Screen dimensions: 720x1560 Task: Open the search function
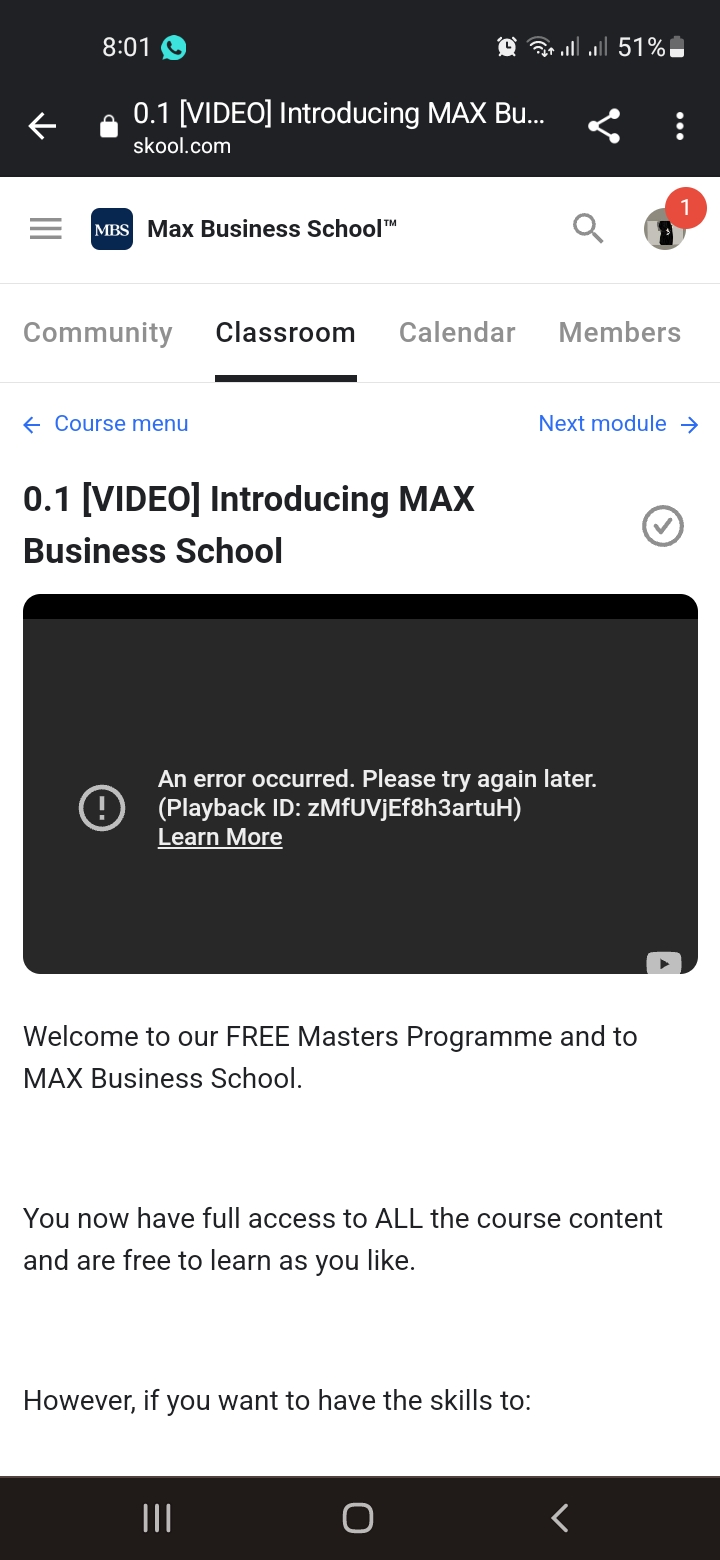coord(588,228)
